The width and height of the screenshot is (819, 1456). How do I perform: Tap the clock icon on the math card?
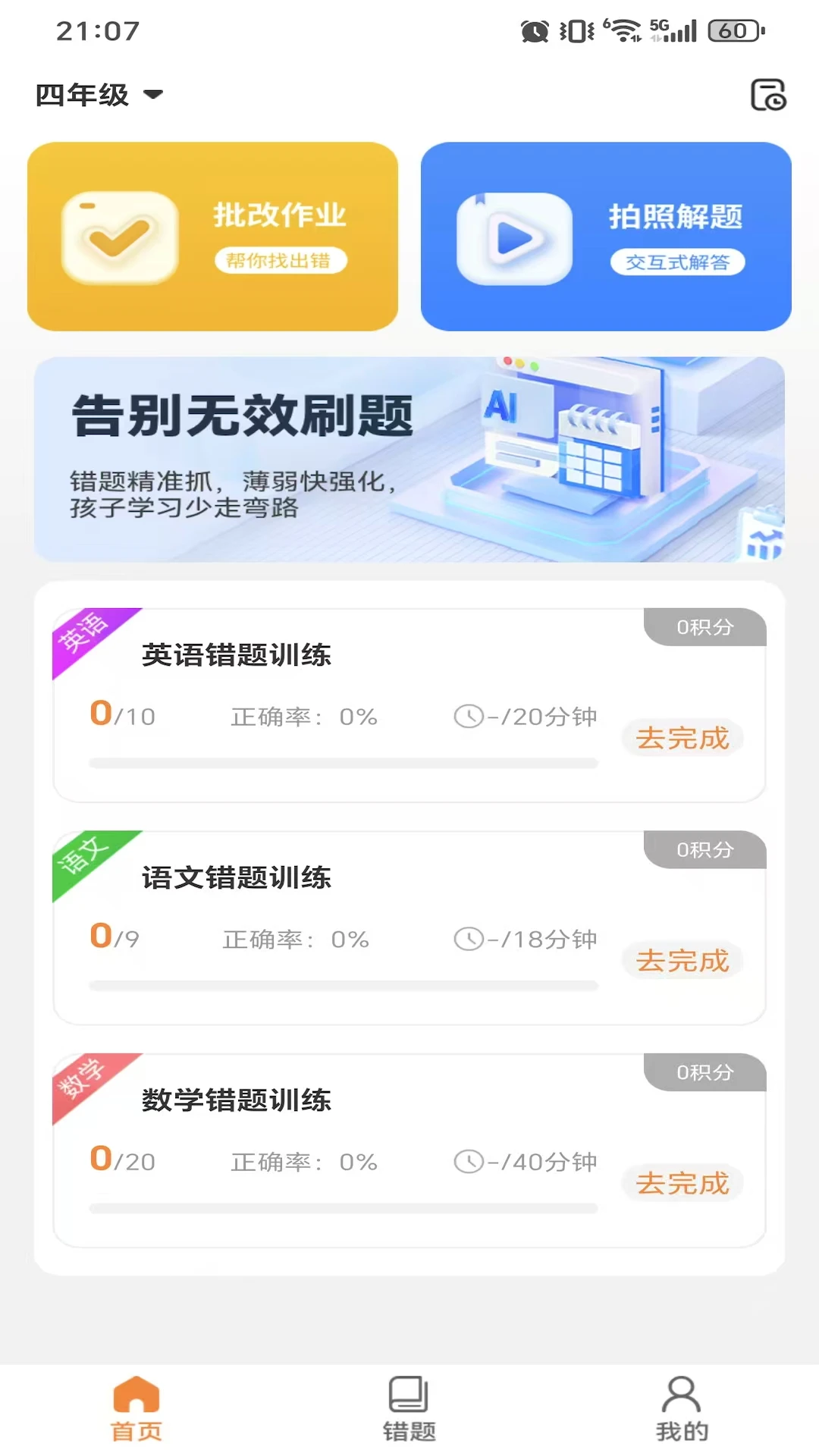468,1161
